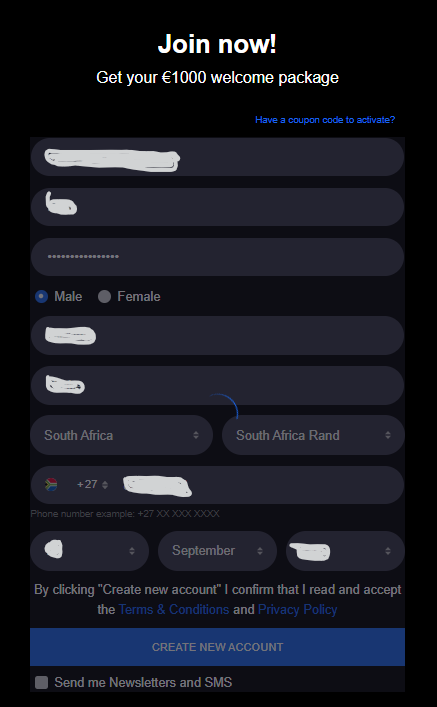Open the South Africa country dropdown
The width and height of the screenshot is (437, 707).
click(x=121, y=435)
